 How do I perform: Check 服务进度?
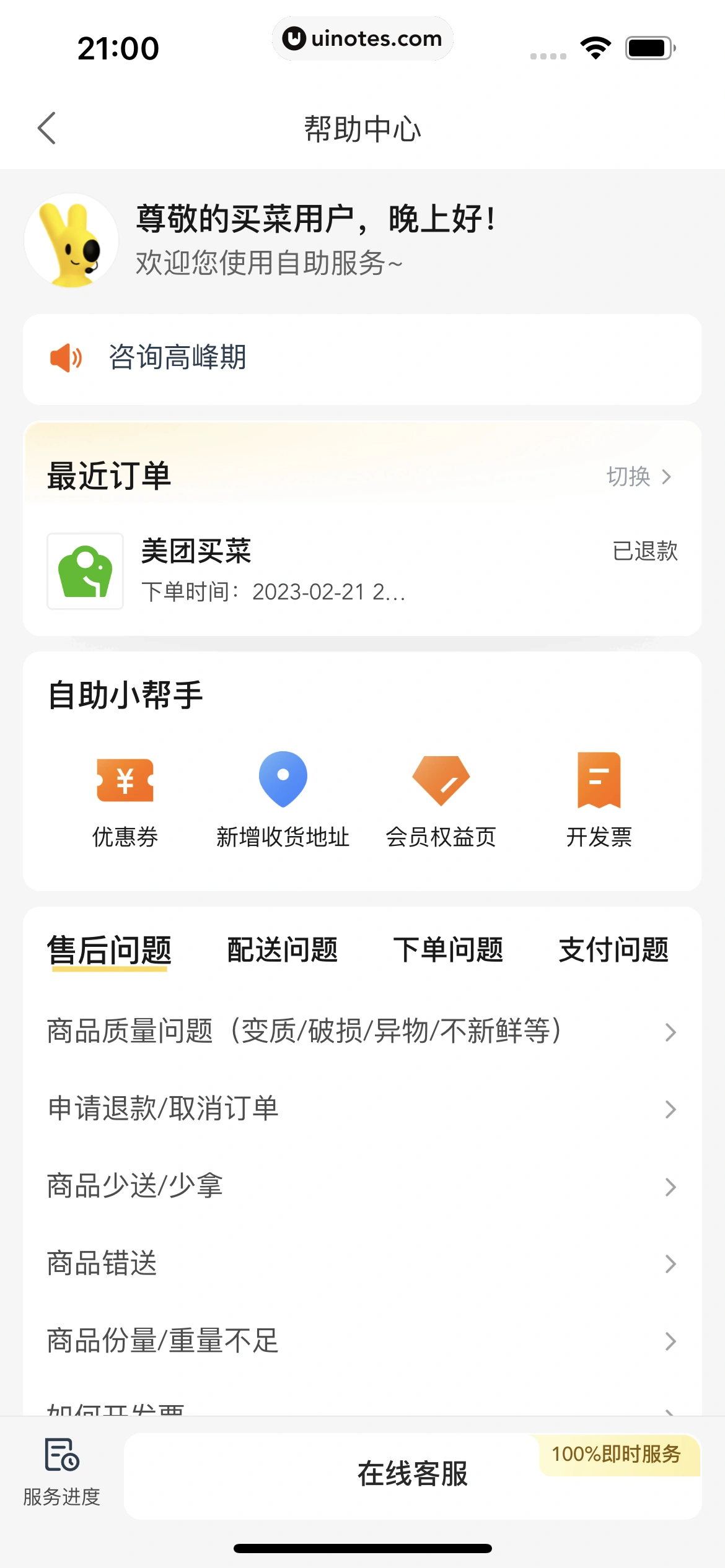tap(61, 1473)
